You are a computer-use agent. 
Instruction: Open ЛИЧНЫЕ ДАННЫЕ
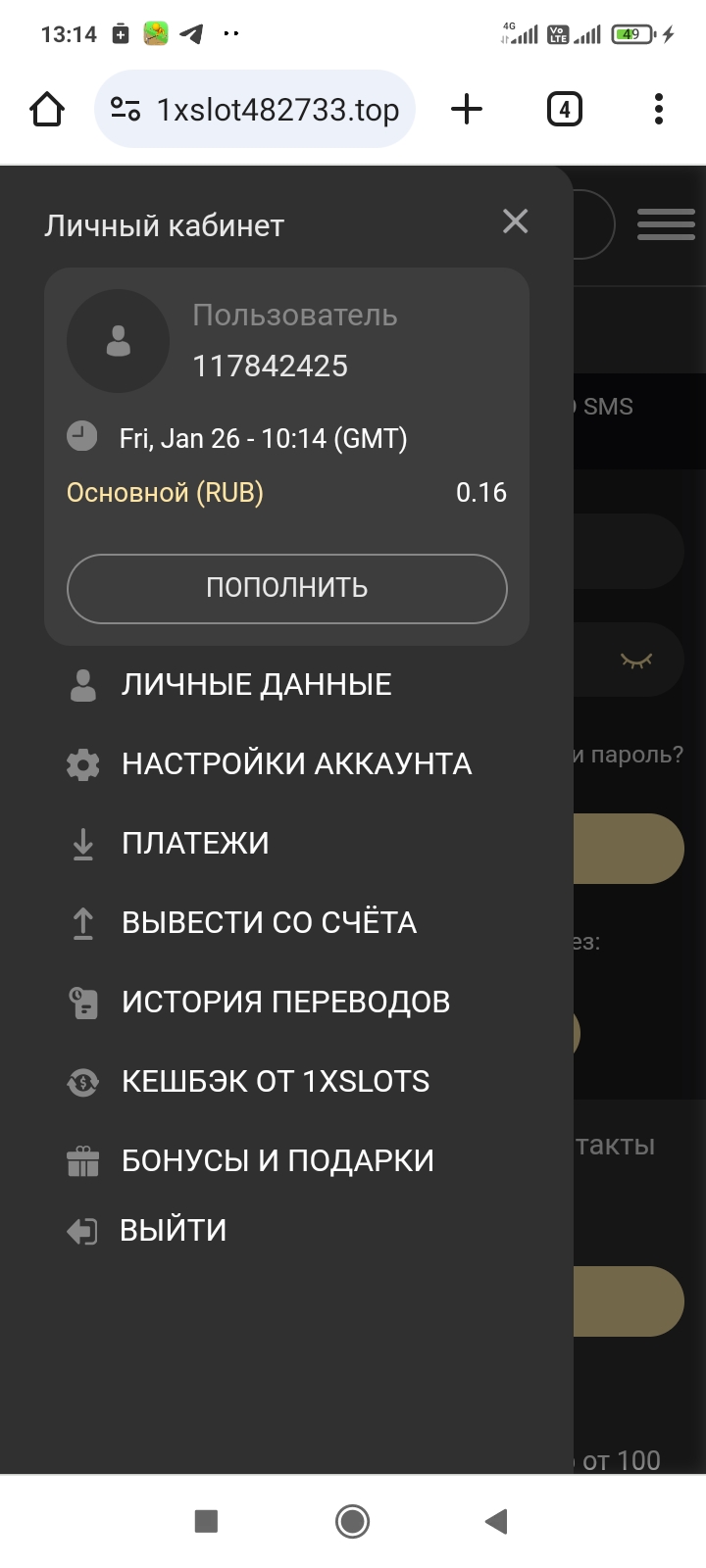tap(256, 684)
